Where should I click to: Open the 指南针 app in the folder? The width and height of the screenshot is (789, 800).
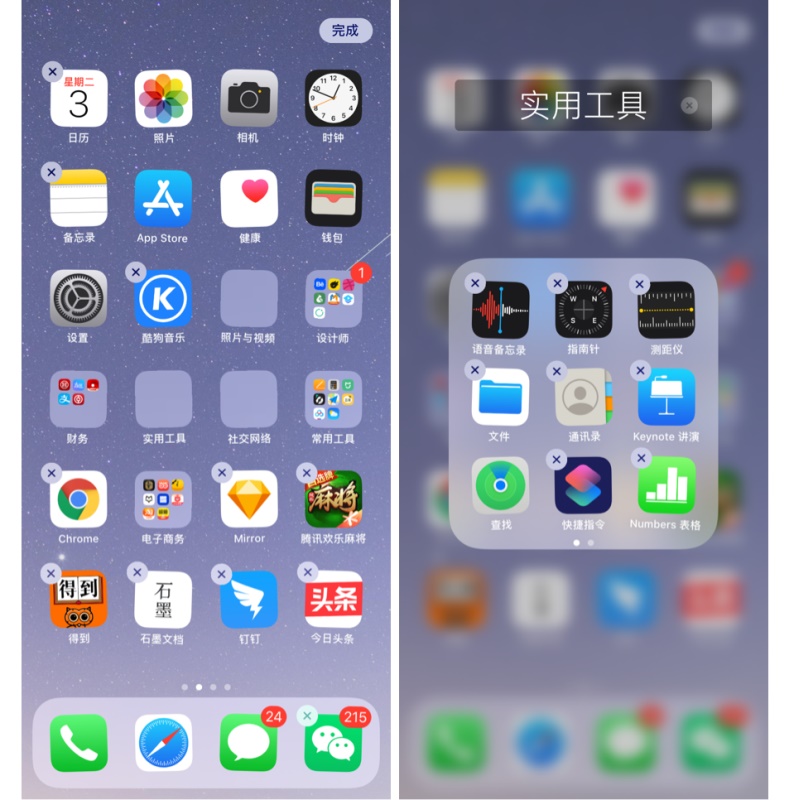point(583,310)
